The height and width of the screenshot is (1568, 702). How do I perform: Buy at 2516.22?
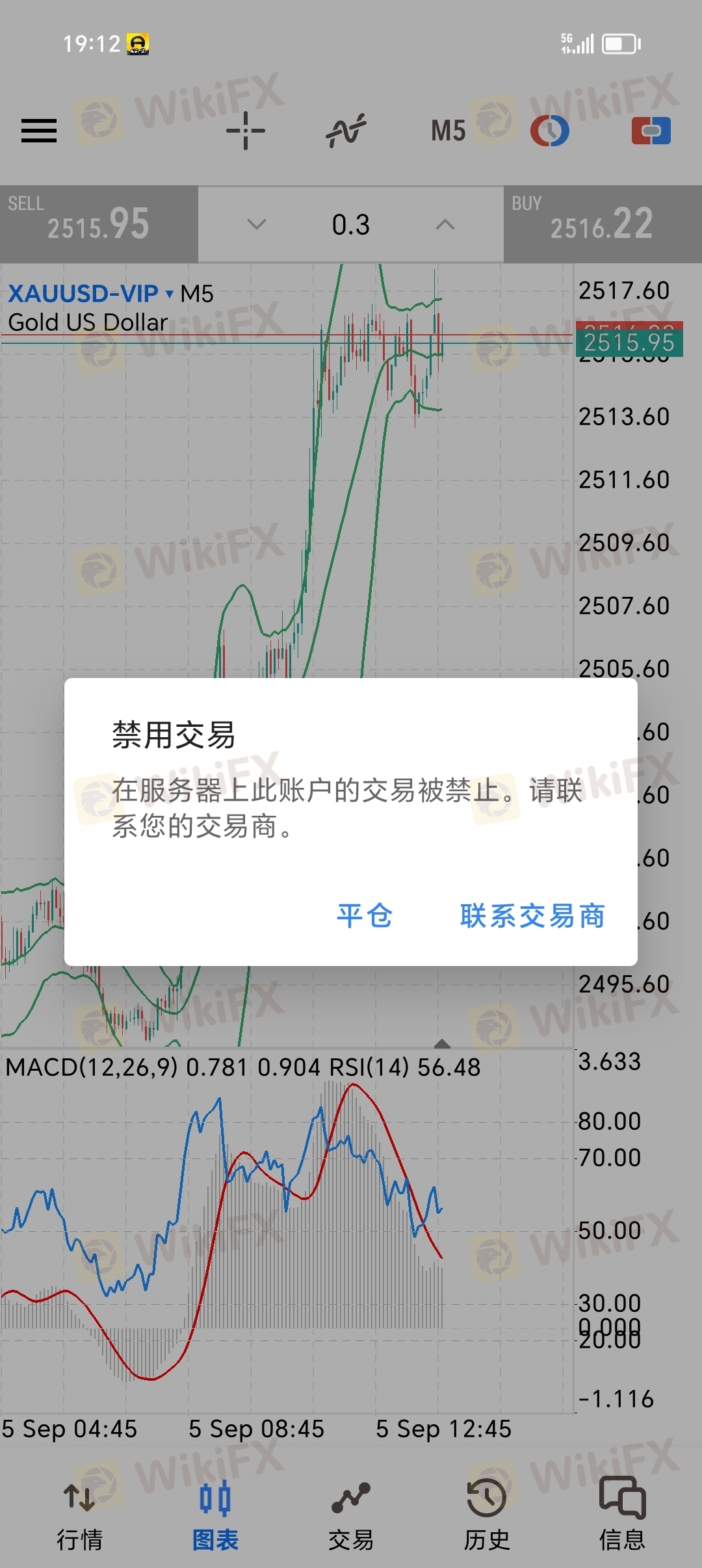click(x=603, y=224)
